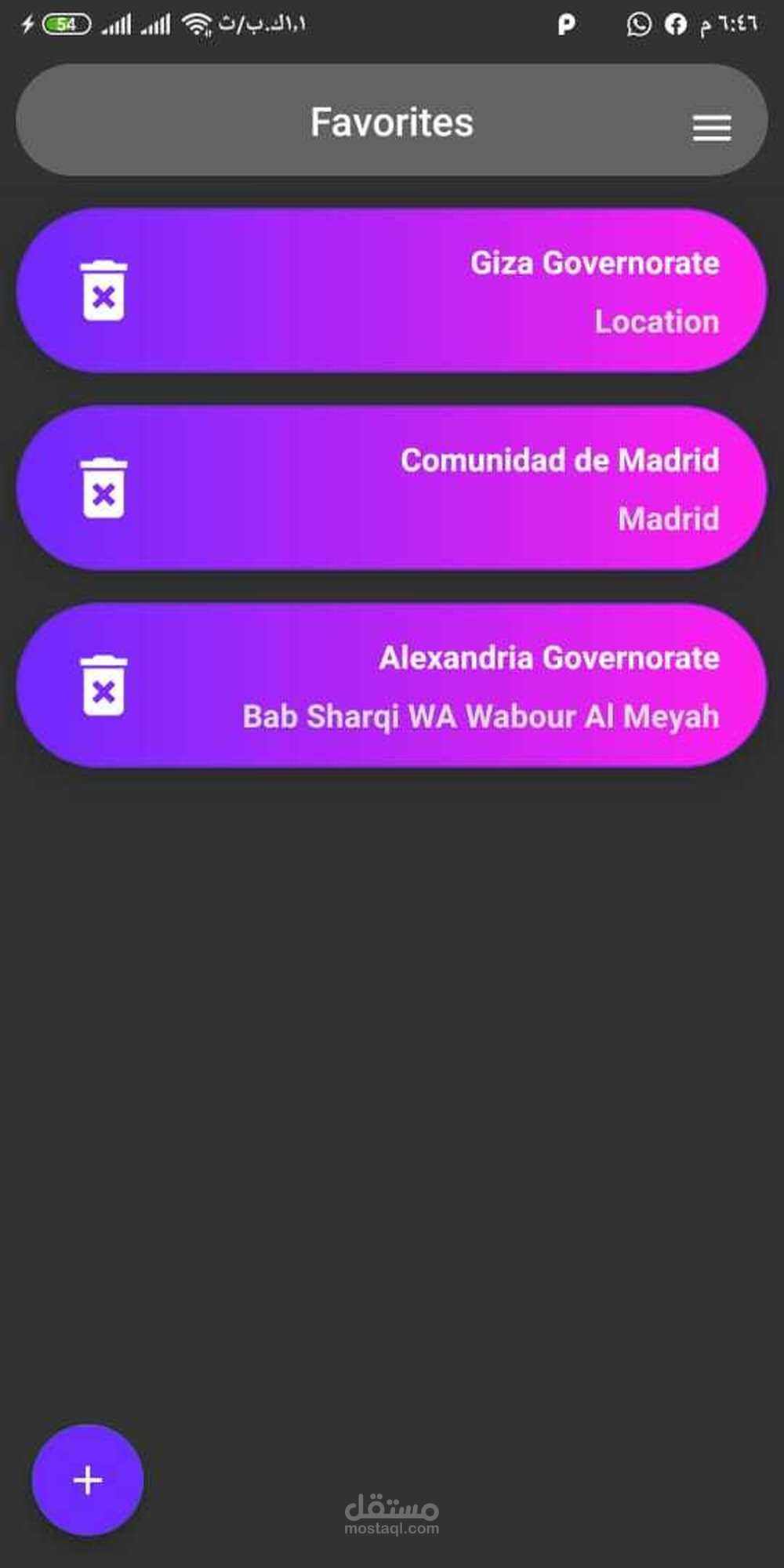The width and height of the screenshot is (784, 1568).
Task: Open the Giza Governorate card
Action: (x=391, y=290)
